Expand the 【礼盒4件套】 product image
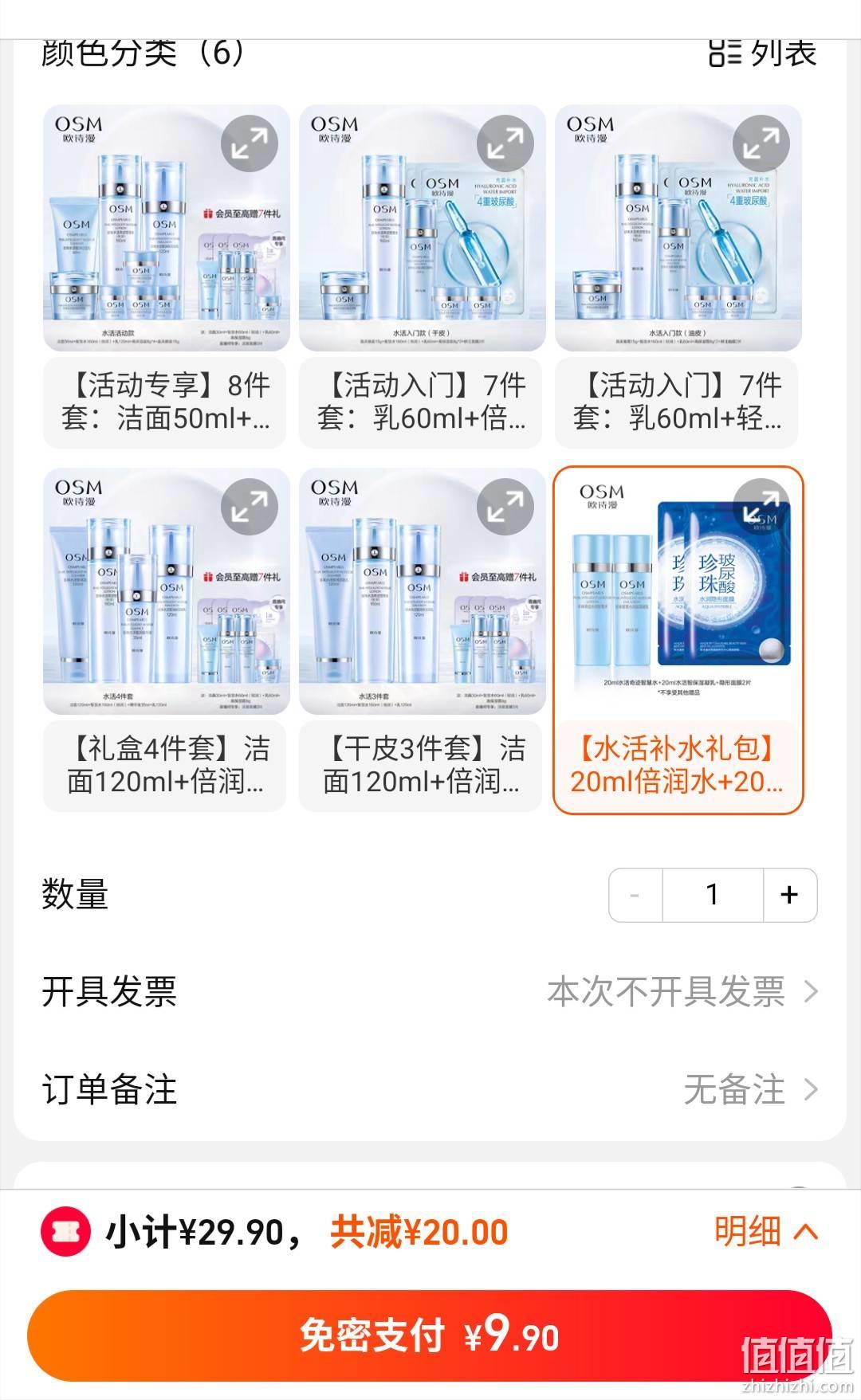 (250, 507)
